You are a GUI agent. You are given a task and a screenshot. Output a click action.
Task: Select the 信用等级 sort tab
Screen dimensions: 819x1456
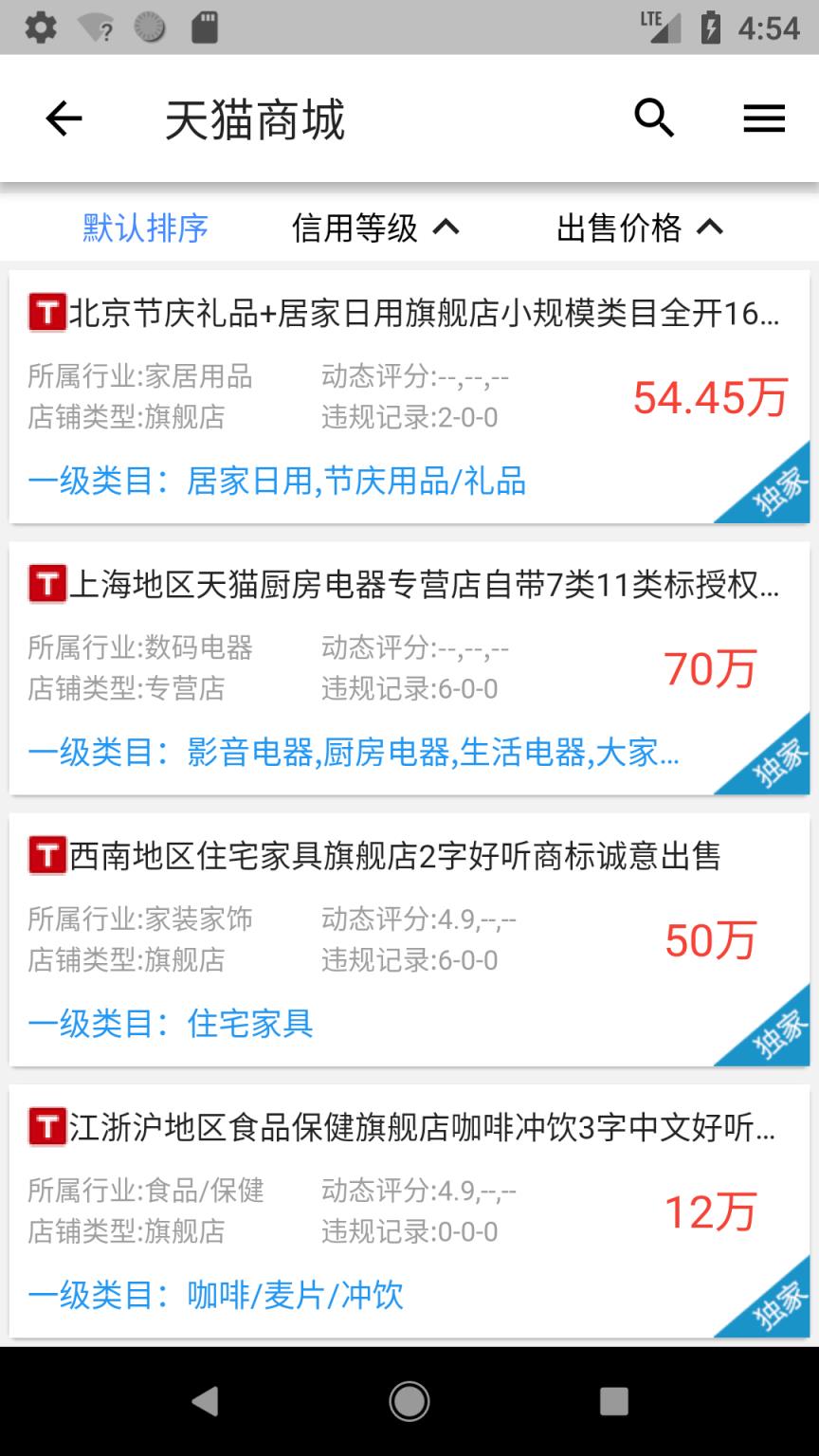click(355, 227)
